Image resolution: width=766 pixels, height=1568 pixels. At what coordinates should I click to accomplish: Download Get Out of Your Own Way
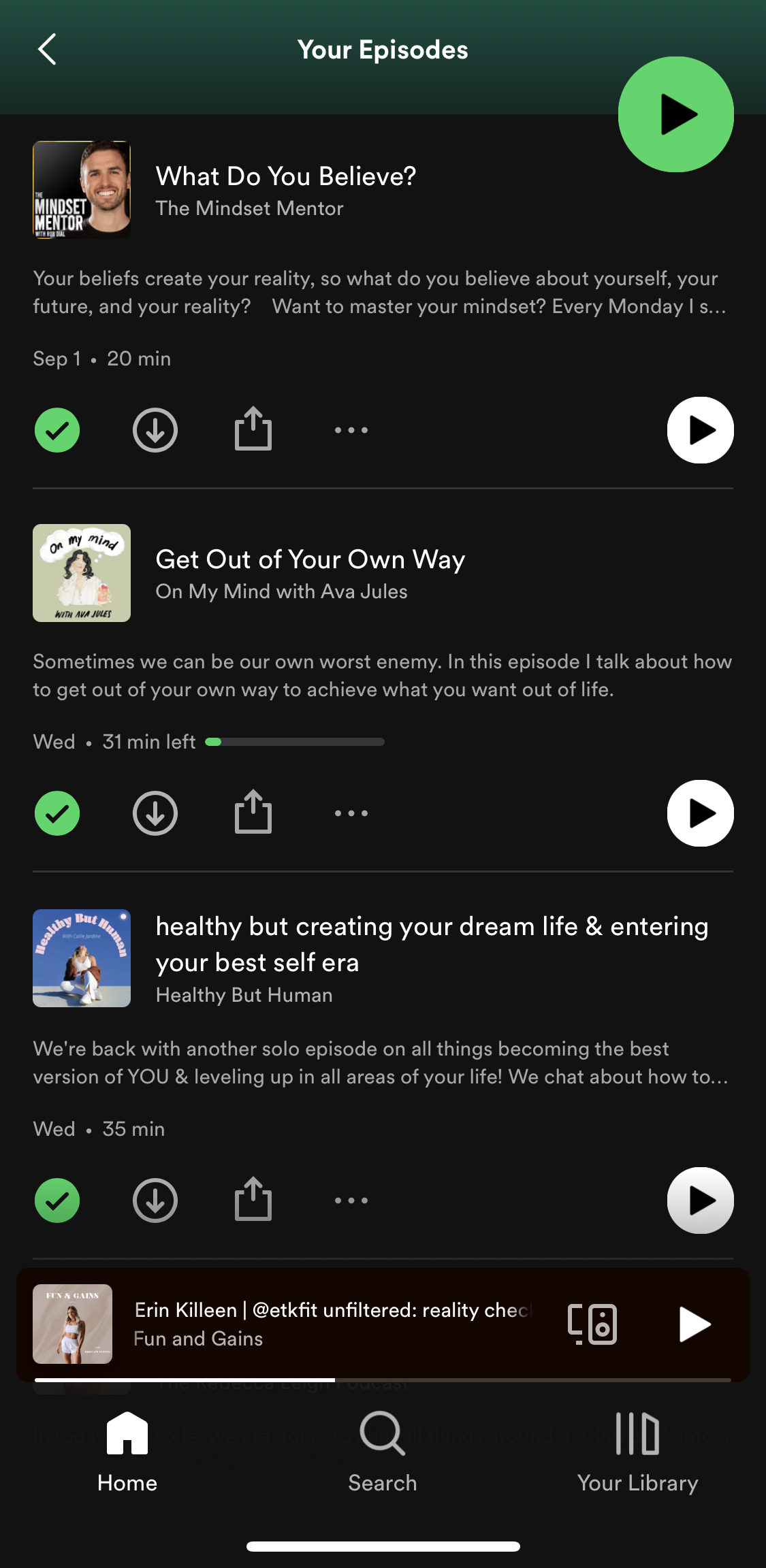[155, 813]
